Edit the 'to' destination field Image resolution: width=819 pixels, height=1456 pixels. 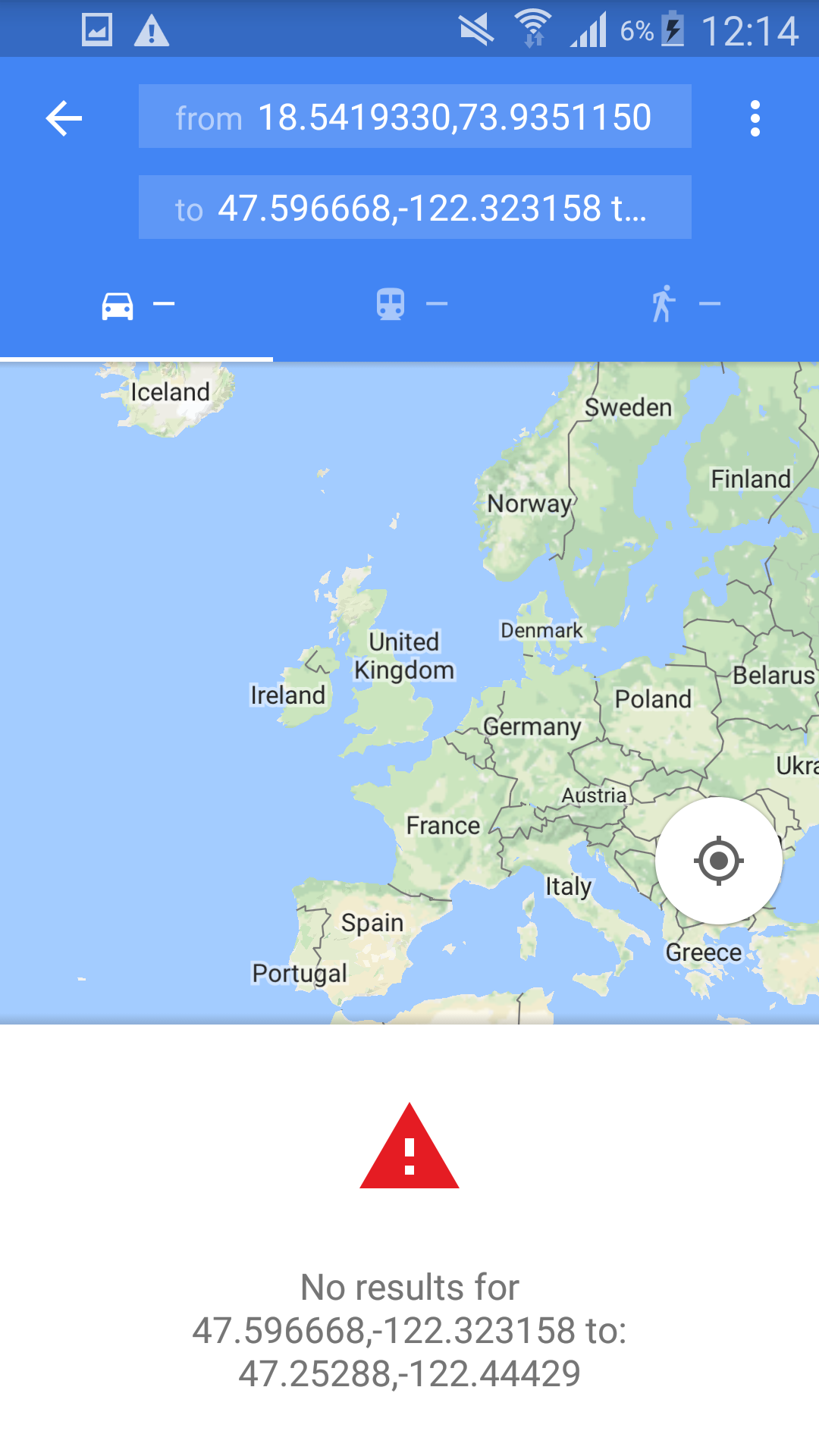click(x=414, y=208)
